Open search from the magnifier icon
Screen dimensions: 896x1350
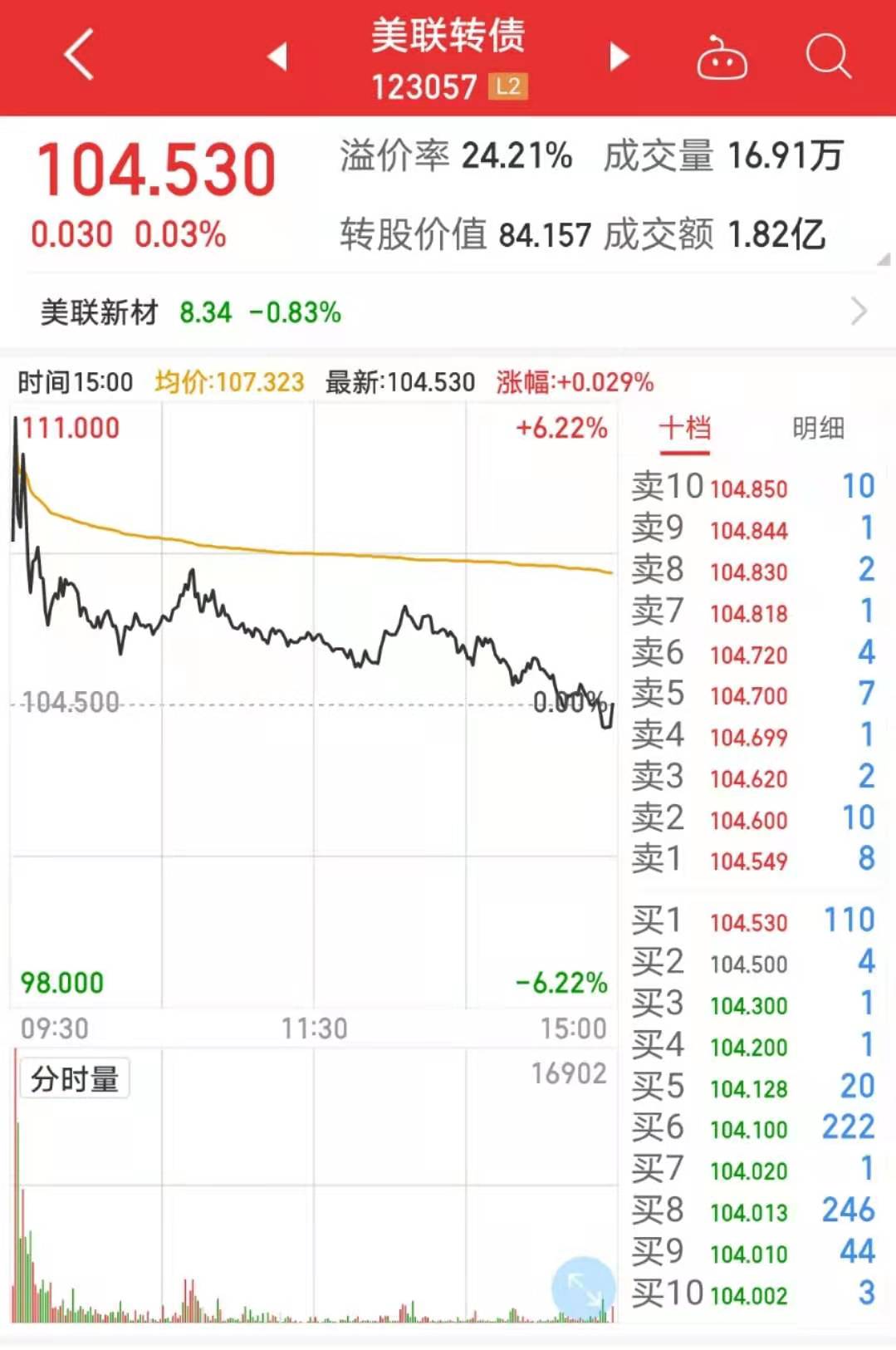coord(828,56)
